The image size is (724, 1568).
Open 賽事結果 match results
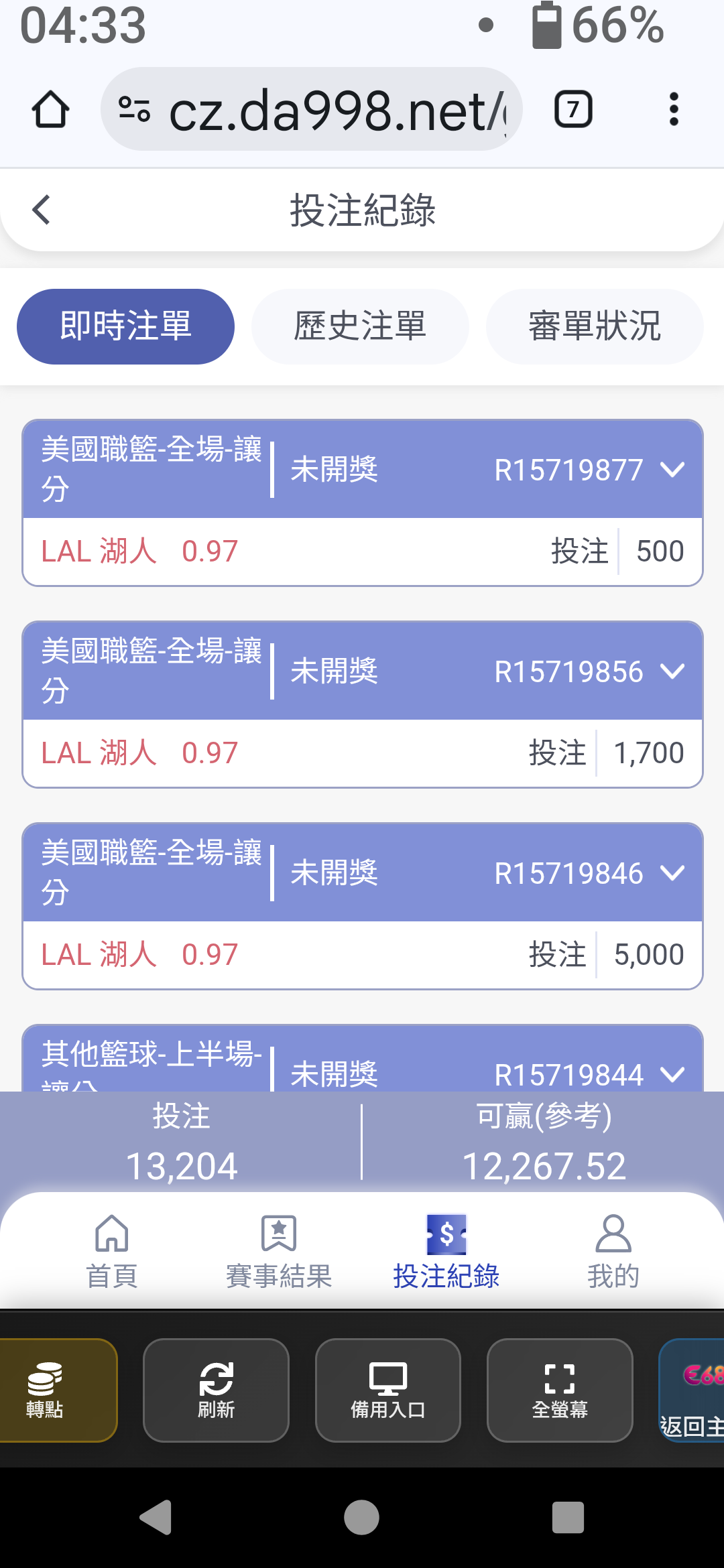pyautogui.click(x=279, y=1251)
